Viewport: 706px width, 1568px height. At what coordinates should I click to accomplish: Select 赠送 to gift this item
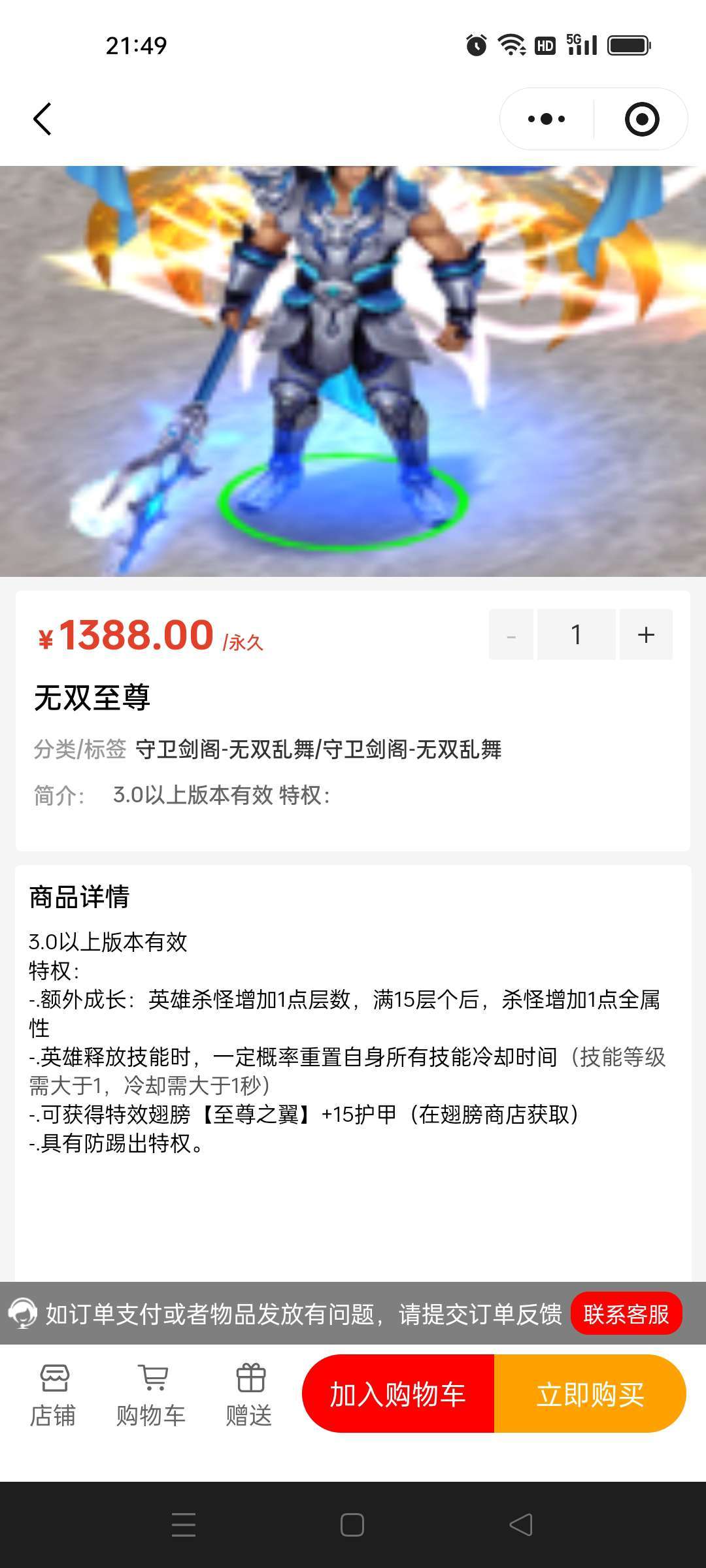[249, 1394]
